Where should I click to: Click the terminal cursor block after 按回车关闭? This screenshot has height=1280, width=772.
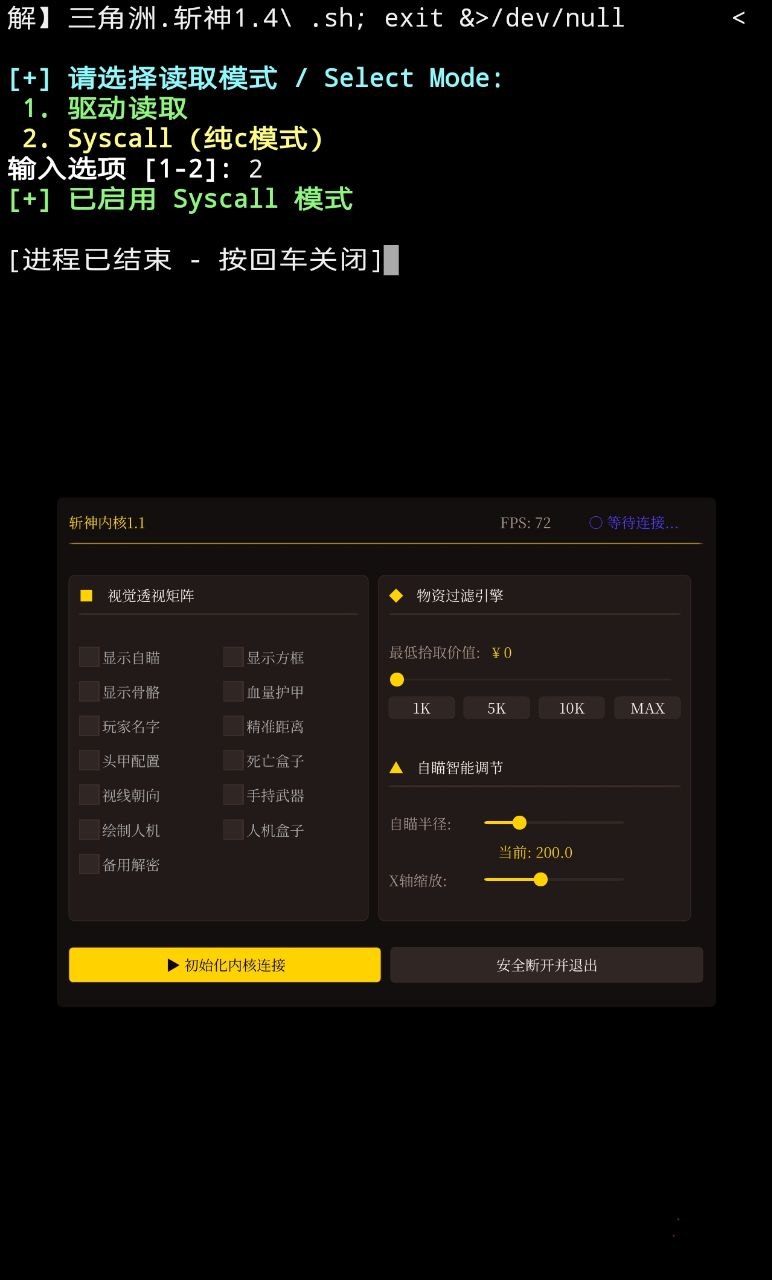(x=390, y=259)
